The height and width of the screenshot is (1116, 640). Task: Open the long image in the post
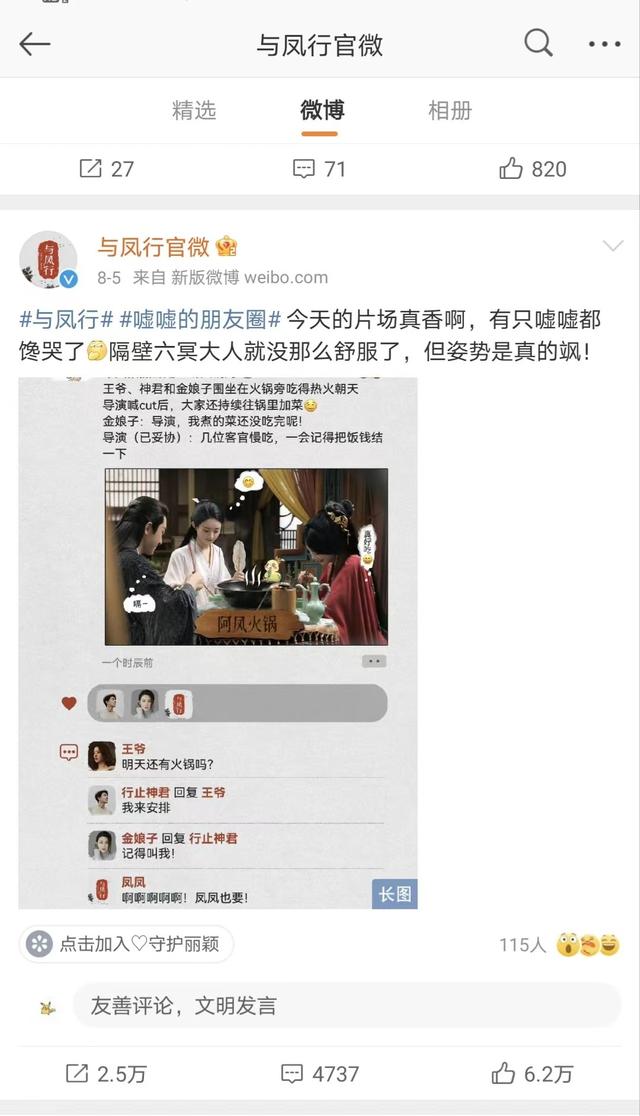pyautogui.click(x=218, y=643)
